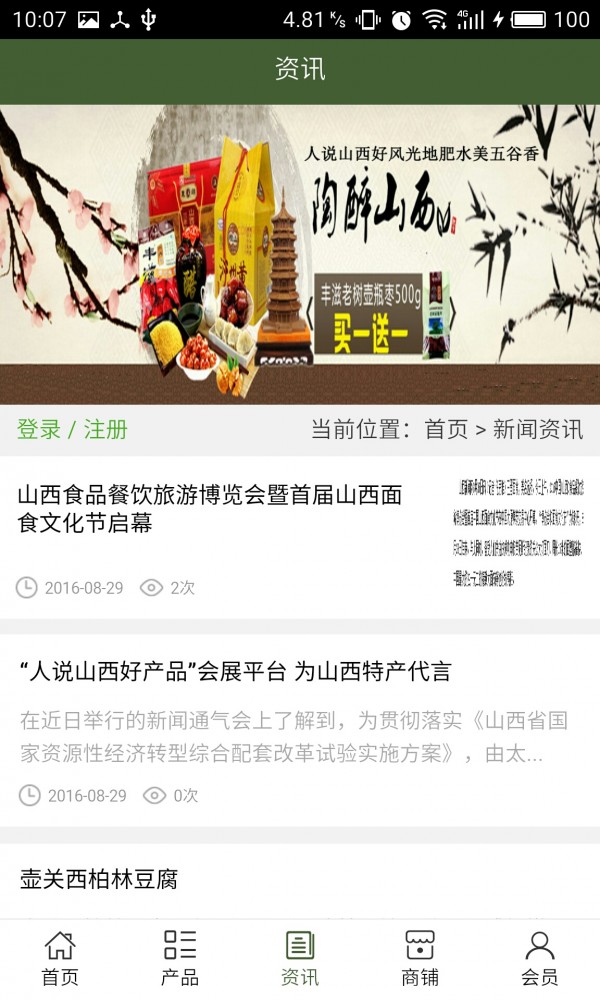Switch to the 首页 tab
Screen dimensions: 600x1000
60,958
